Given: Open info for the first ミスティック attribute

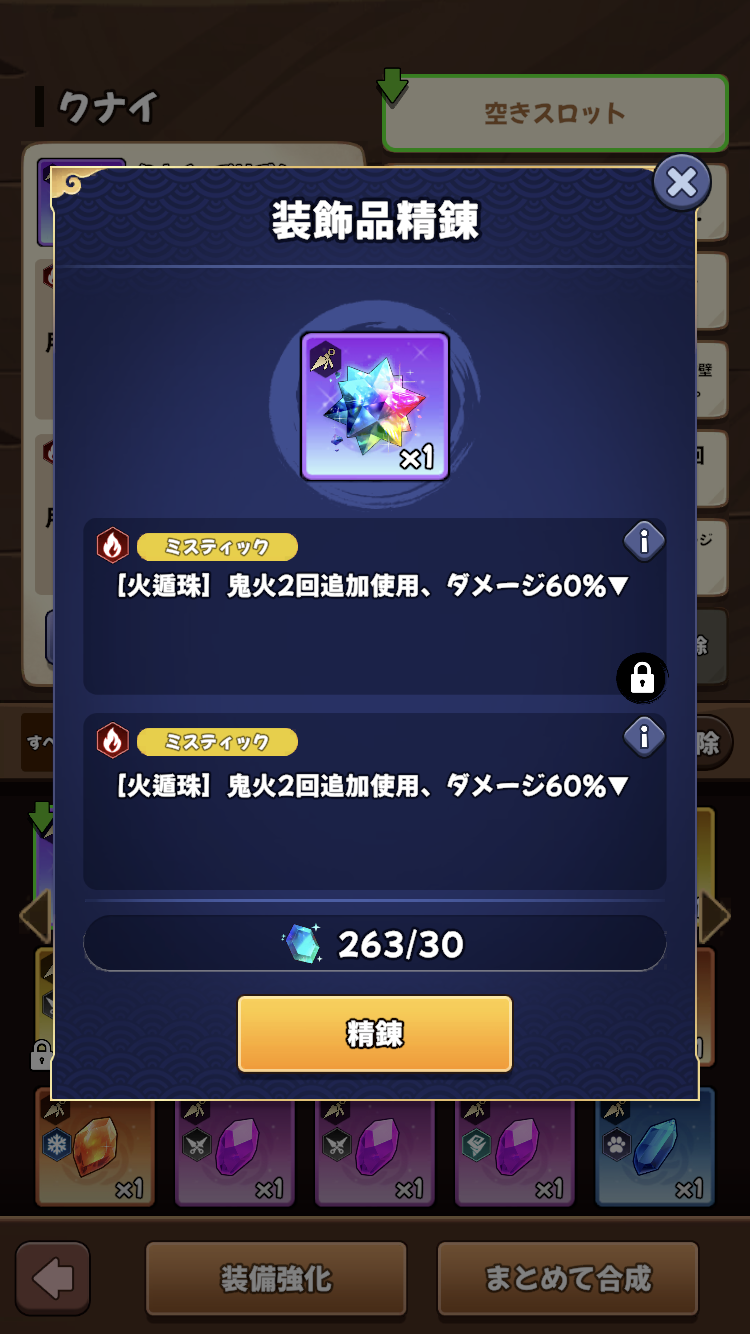Looking at the screenshot, I should tap(644, 542).
